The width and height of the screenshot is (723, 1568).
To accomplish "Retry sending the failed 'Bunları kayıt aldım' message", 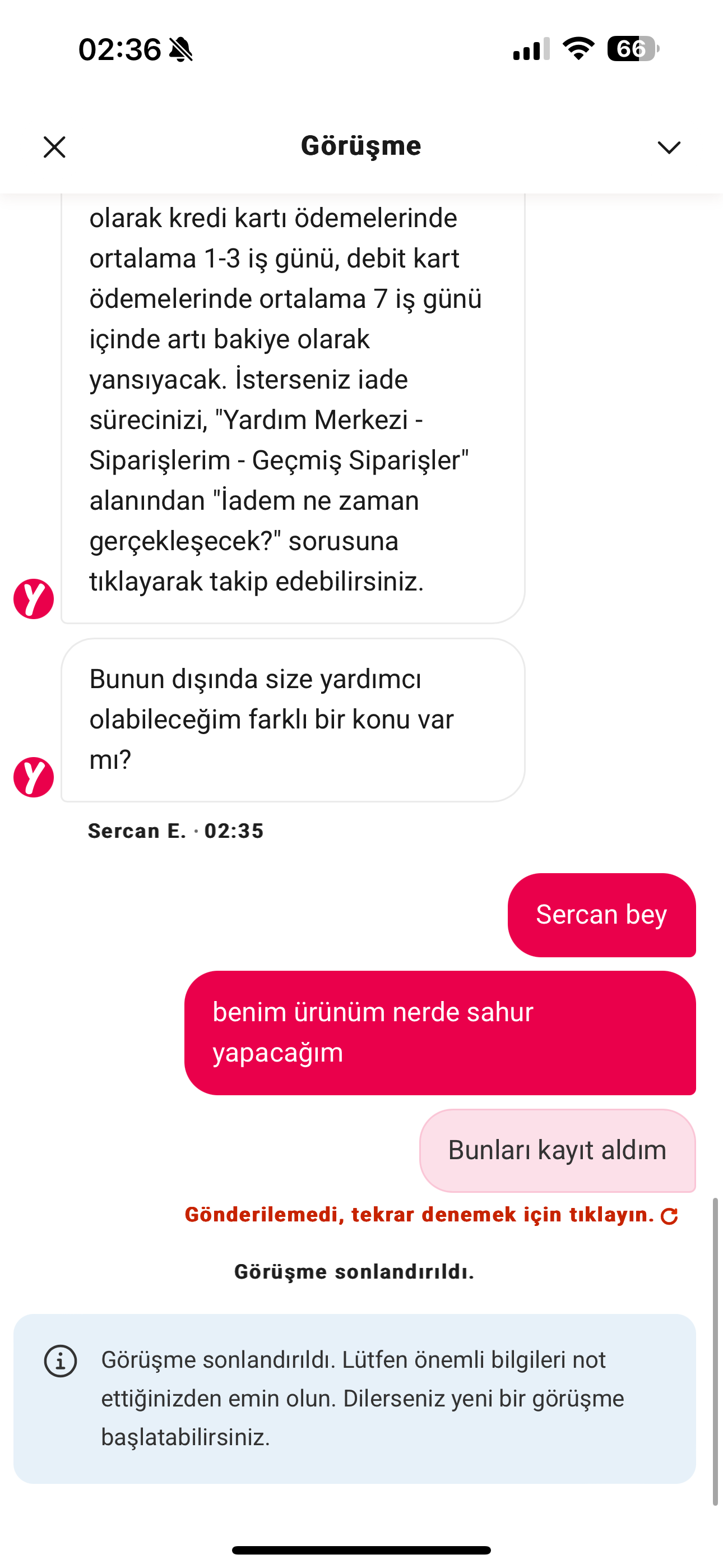I will click(431, 1215).
